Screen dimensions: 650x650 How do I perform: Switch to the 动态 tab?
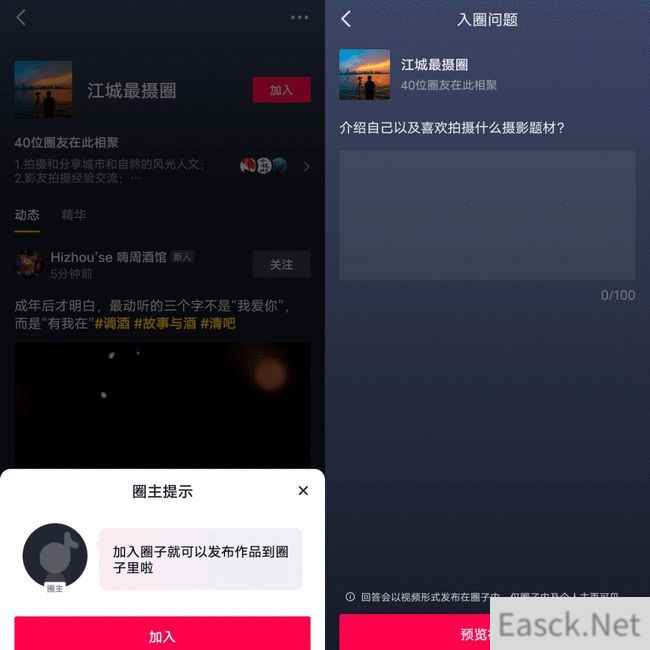[x=27, y=215]
